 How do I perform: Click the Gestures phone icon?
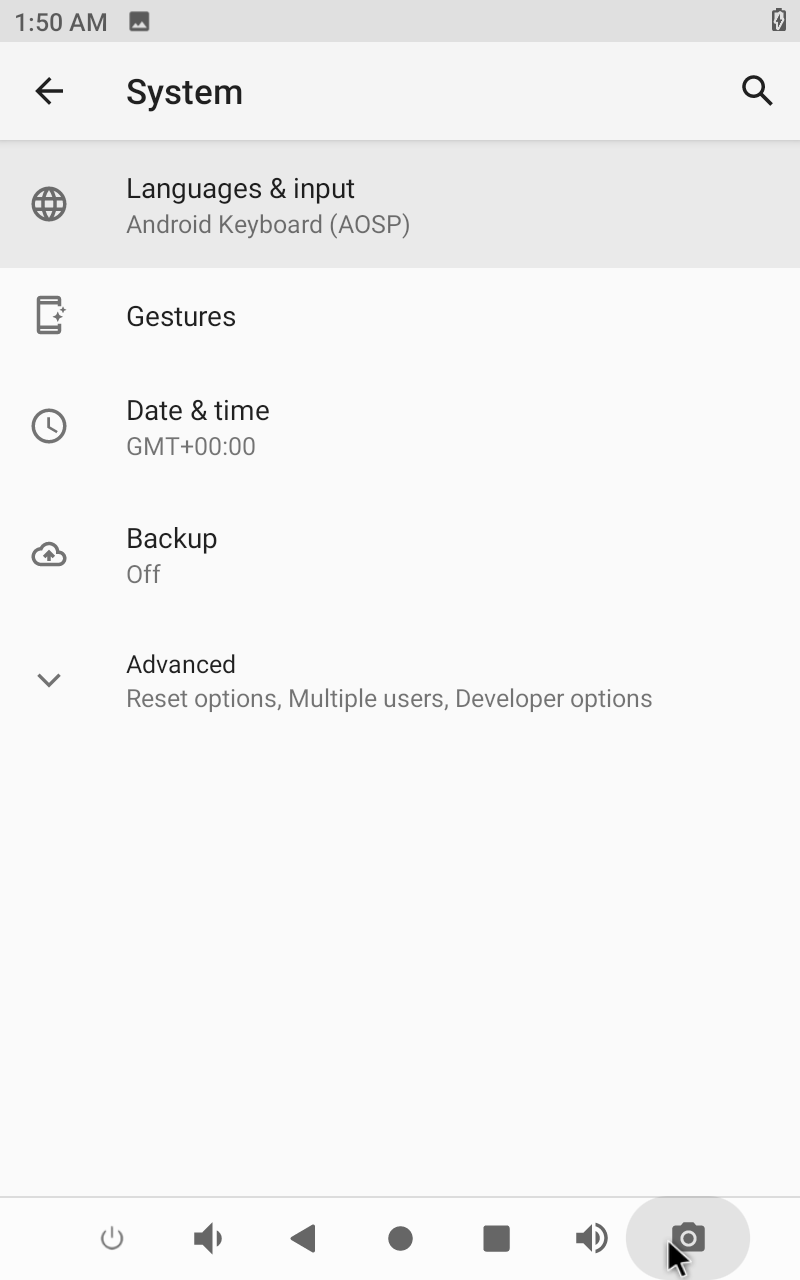pos(49,316)
